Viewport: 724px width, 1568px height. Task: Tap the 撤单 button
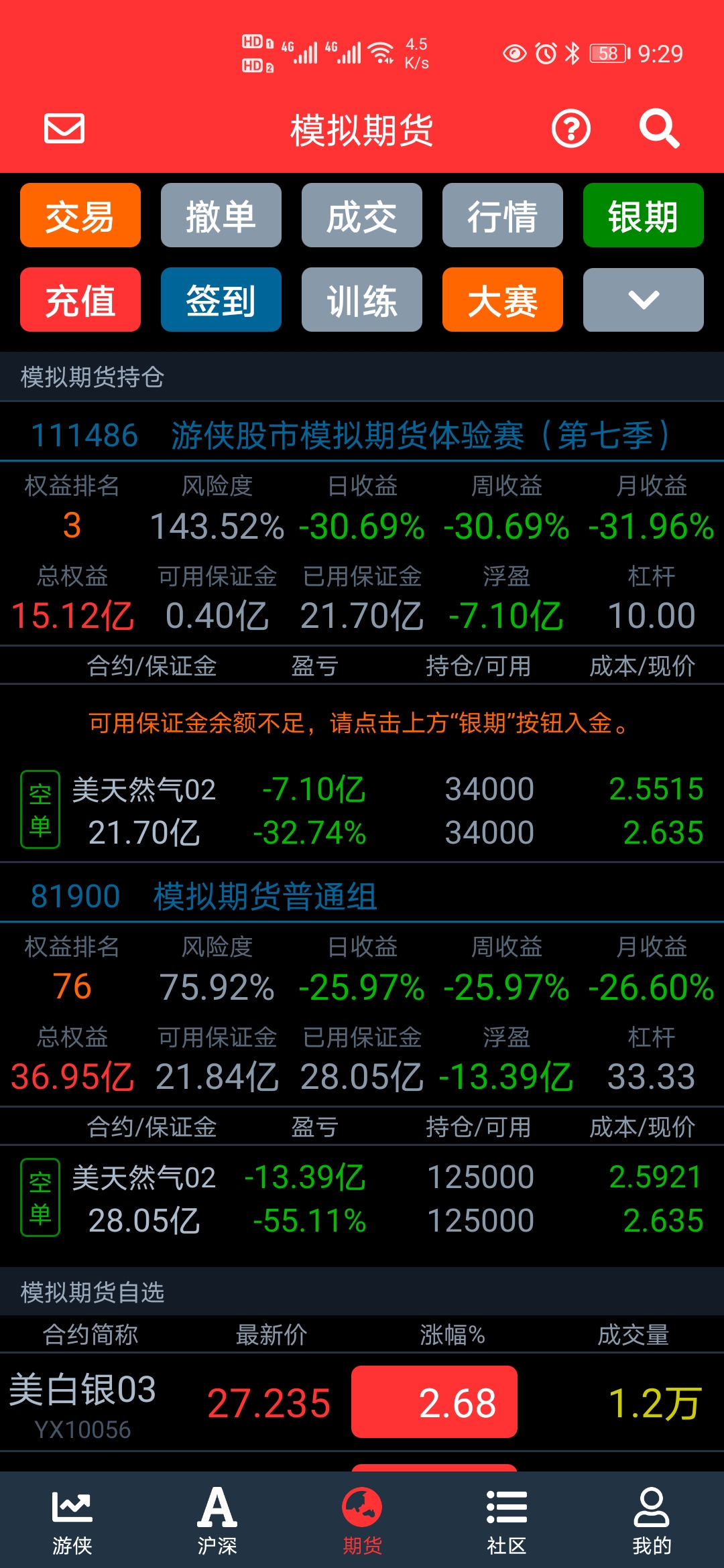pyautogui.click(x=221, y=215)
